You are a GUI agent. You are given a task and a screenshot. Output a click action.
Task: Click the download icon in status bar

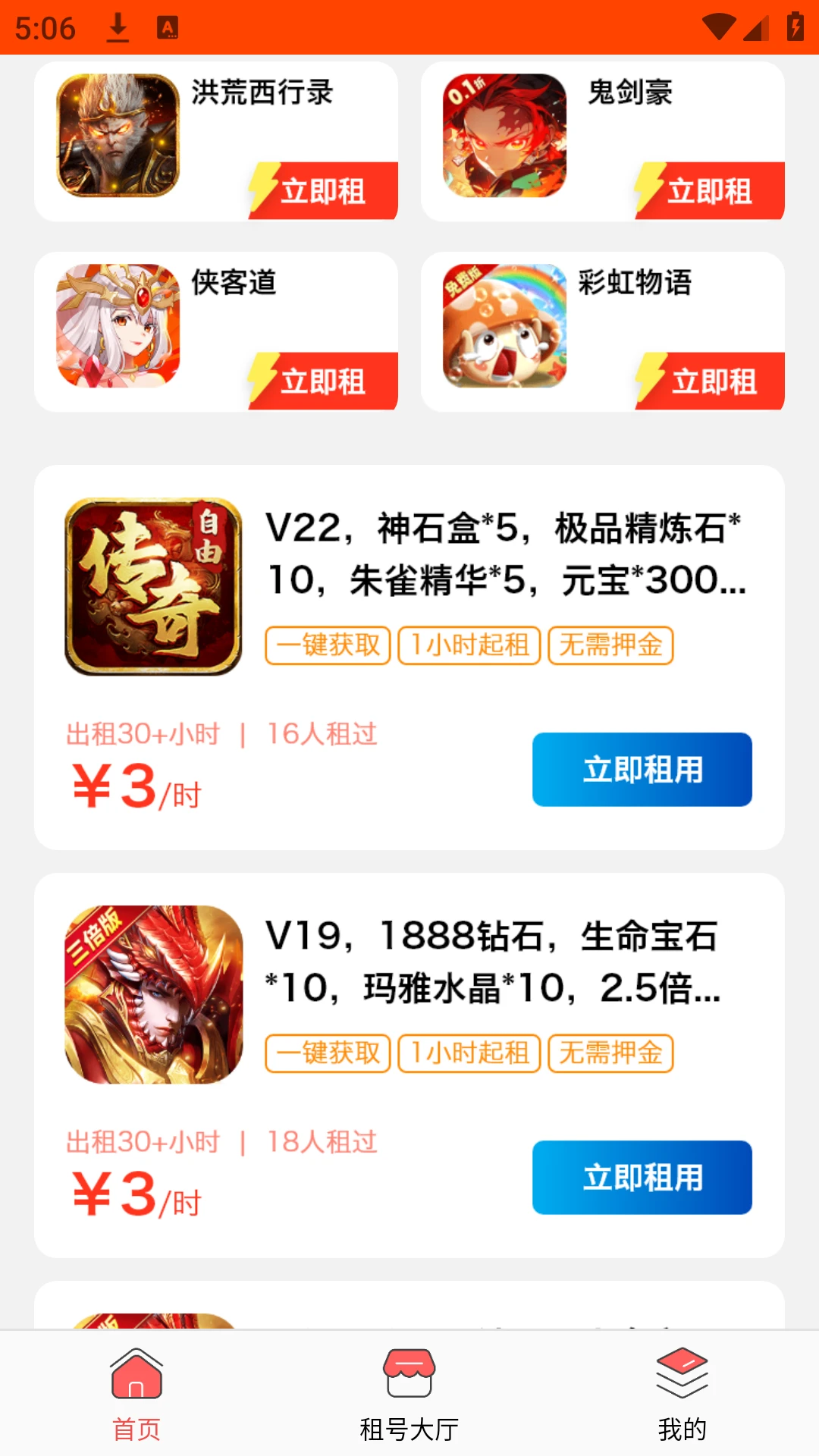pos(118,27)
